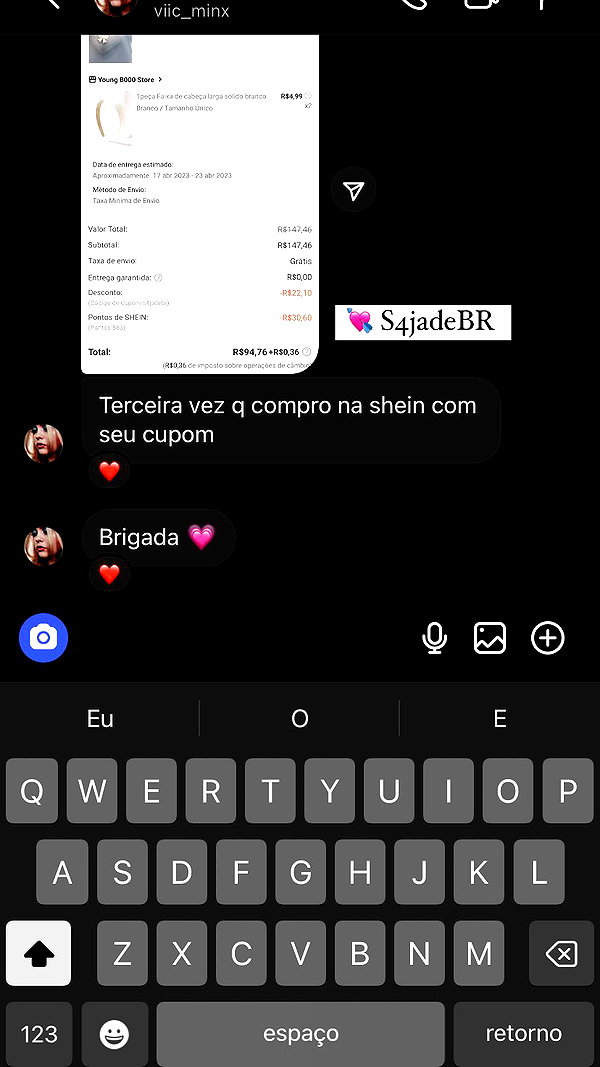Select the "O" word suggestion
The image size is (600, 1067).
(300, 719)
